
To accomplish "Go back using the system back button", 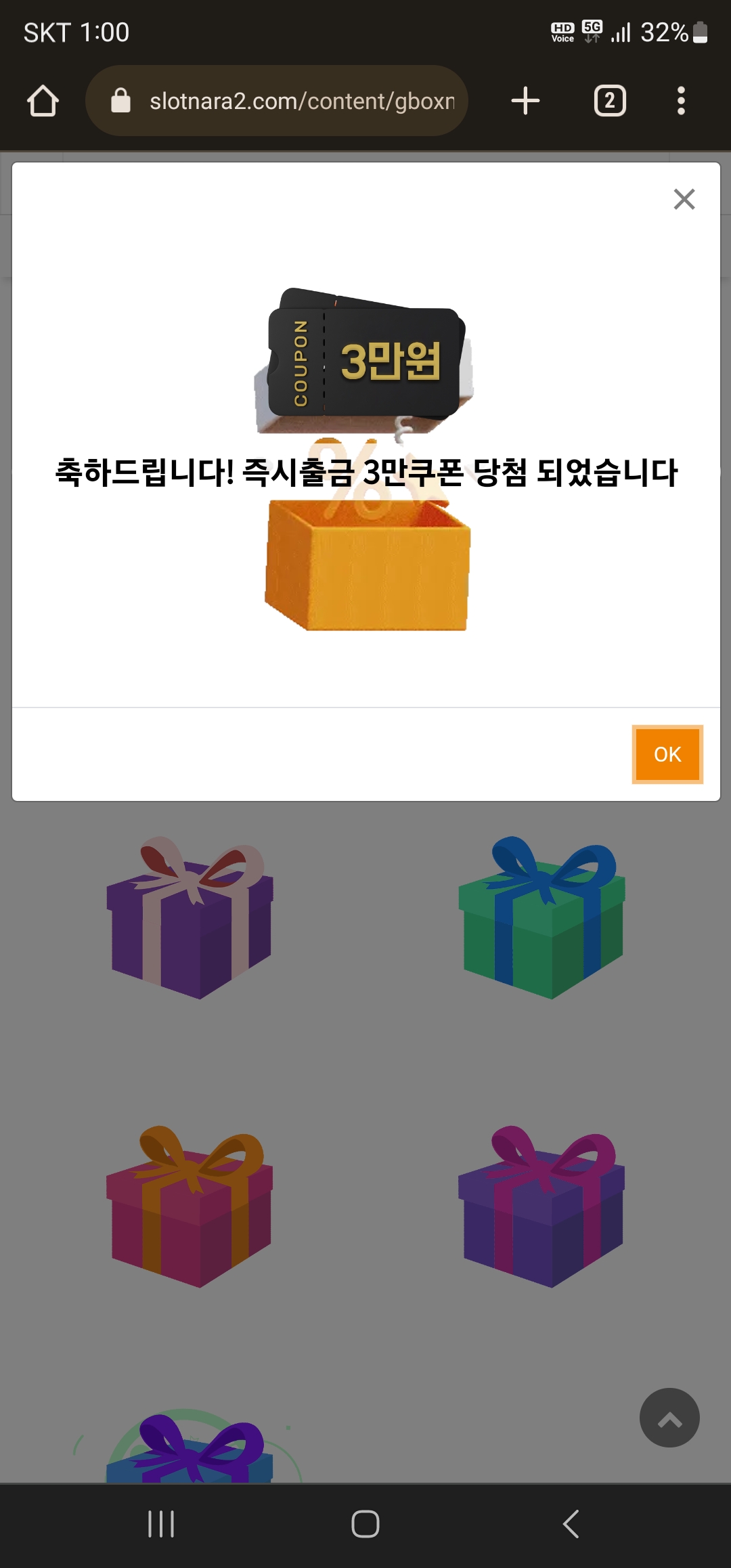I will [x=571, y=1524].
